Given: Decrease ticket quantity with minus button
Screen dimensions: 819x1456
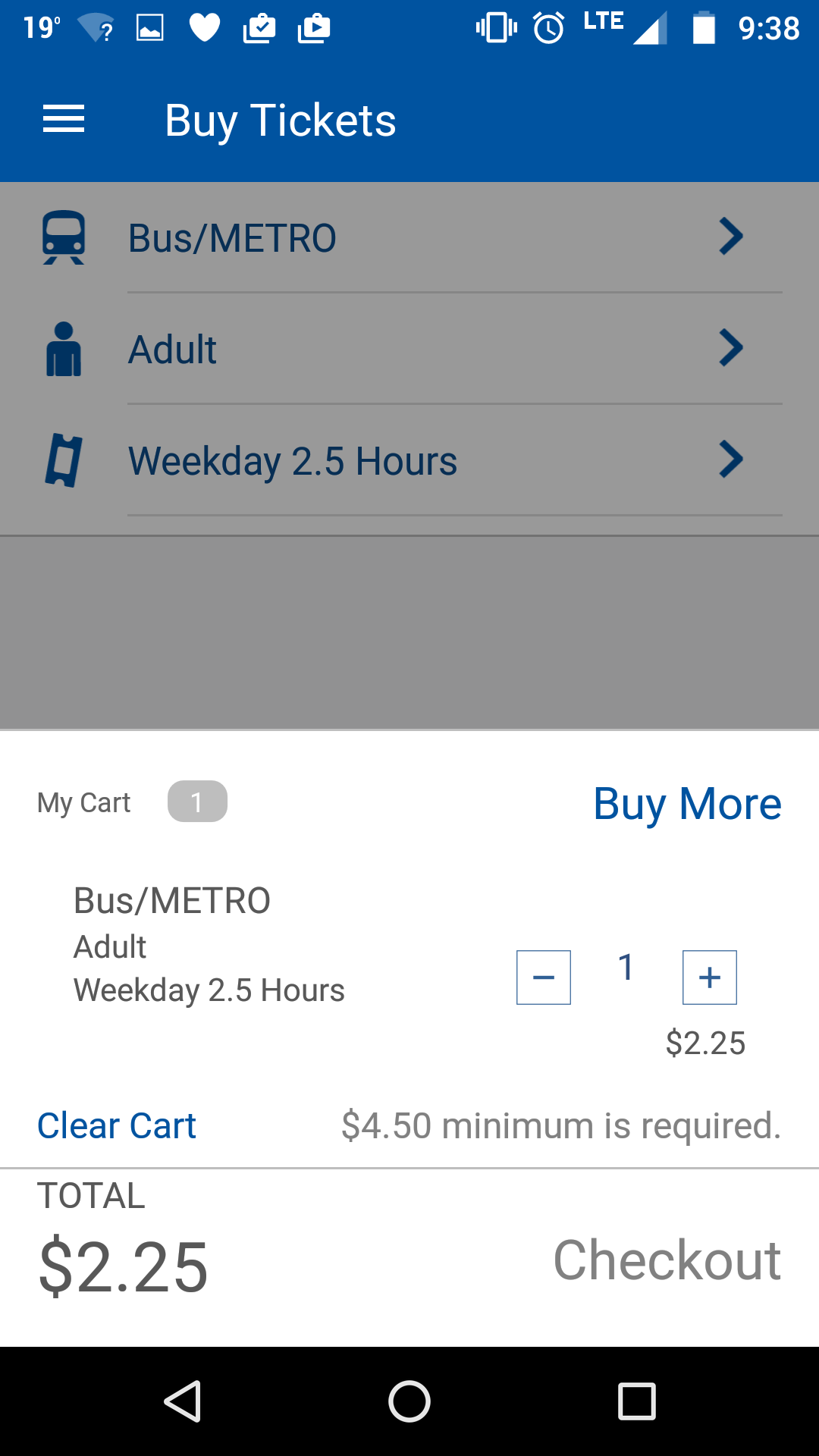Looking at the screenshot, I should point(543,977).
